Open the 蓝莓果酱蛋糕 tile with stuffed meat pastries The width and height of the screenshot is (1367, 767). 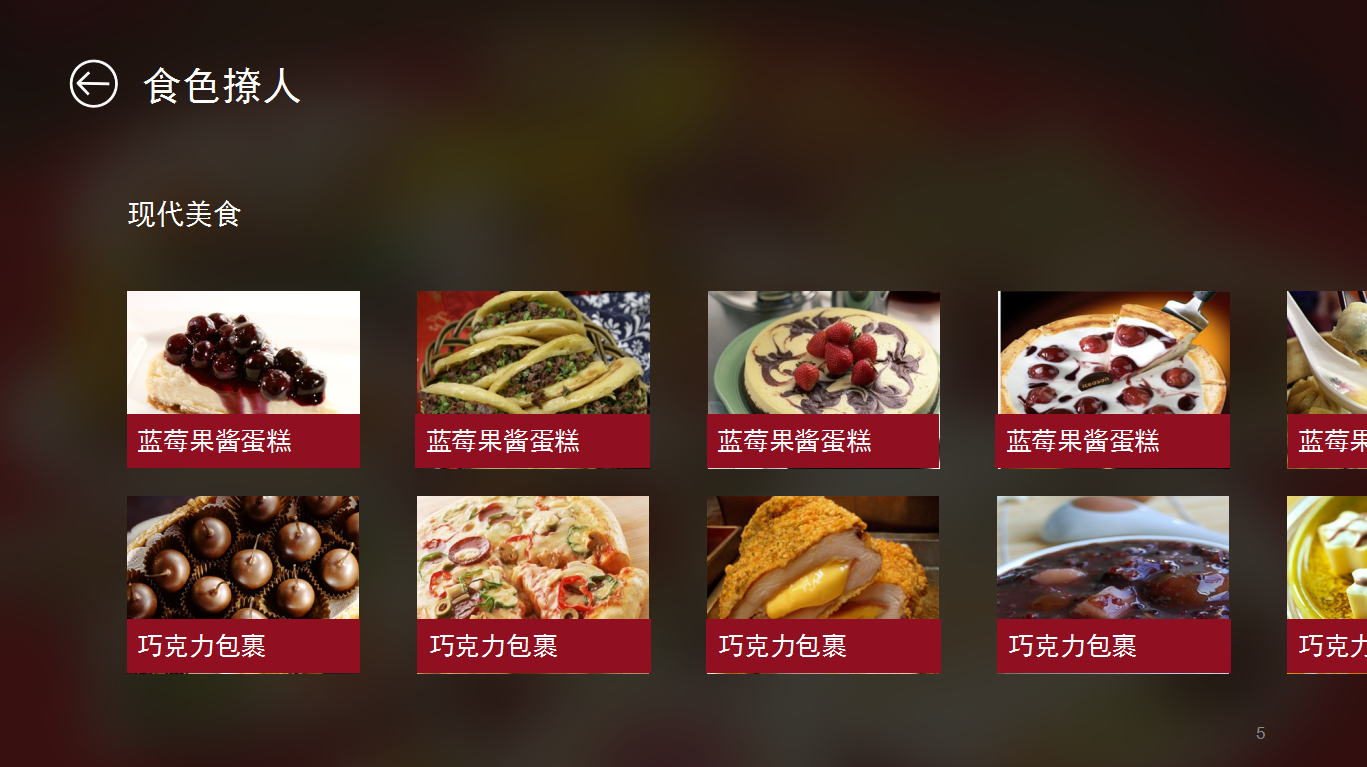[x=533, y=379]
